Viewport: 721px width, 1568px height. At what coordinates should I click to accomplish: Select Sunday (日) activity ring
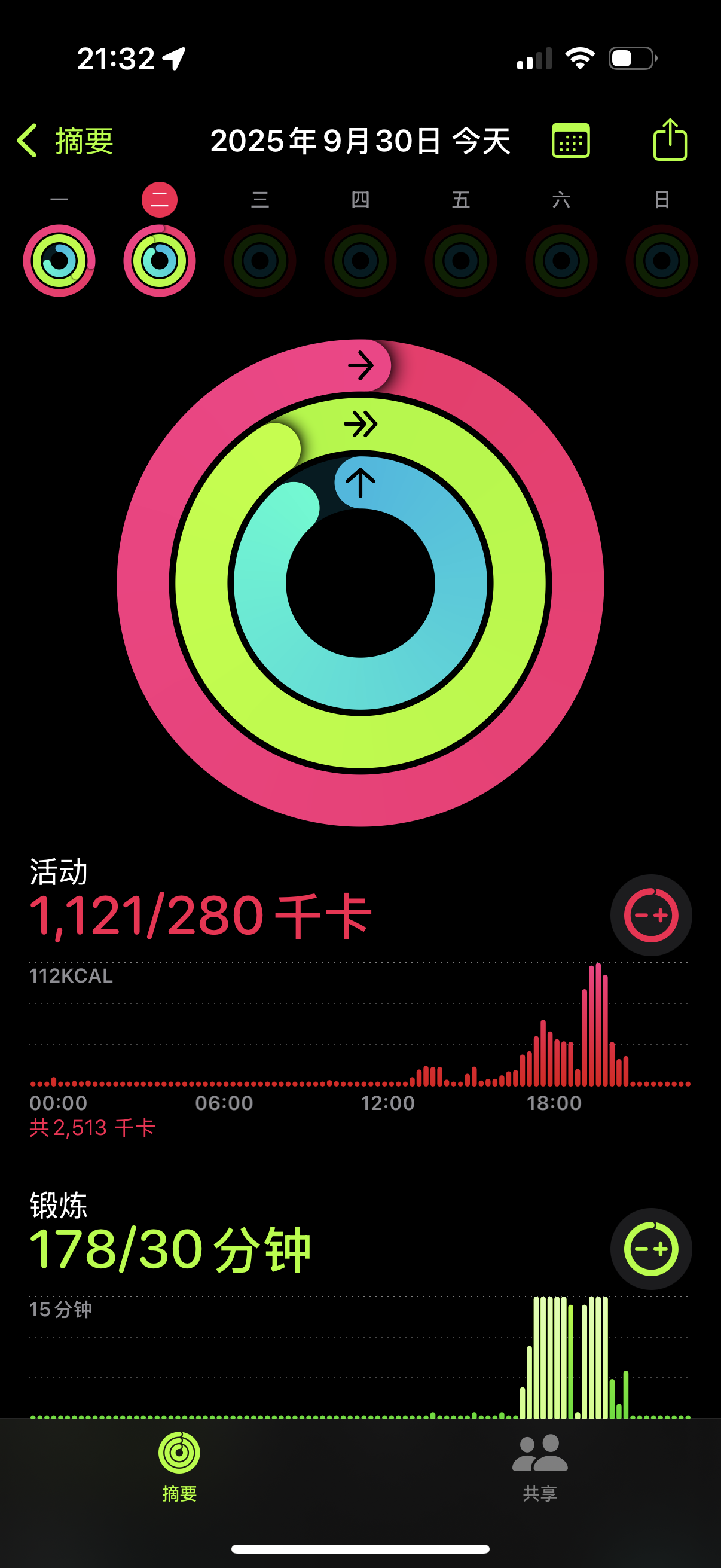pos(661,261)
